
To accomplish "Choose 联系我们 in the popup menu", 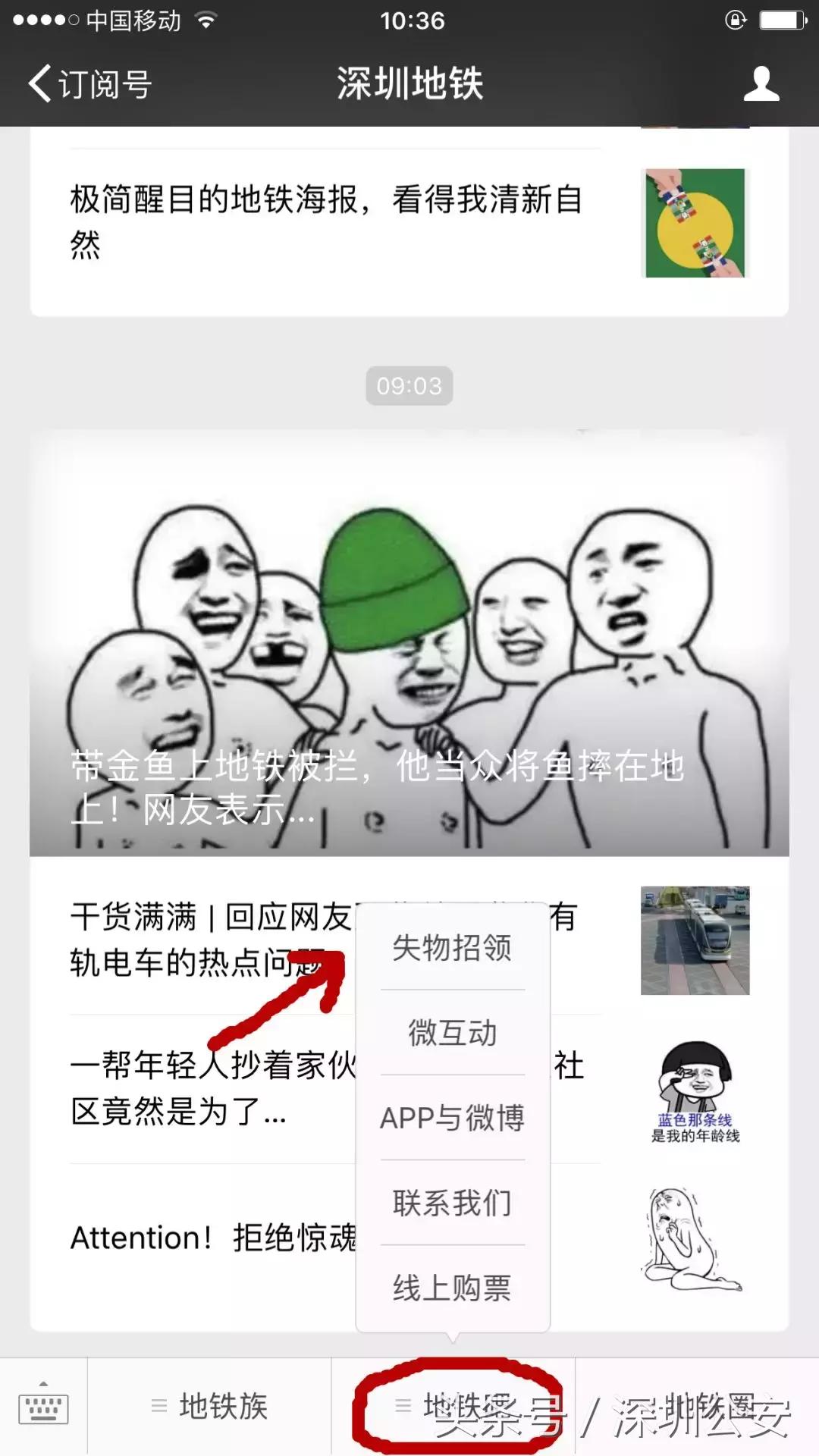I will tap(451, 1202).
